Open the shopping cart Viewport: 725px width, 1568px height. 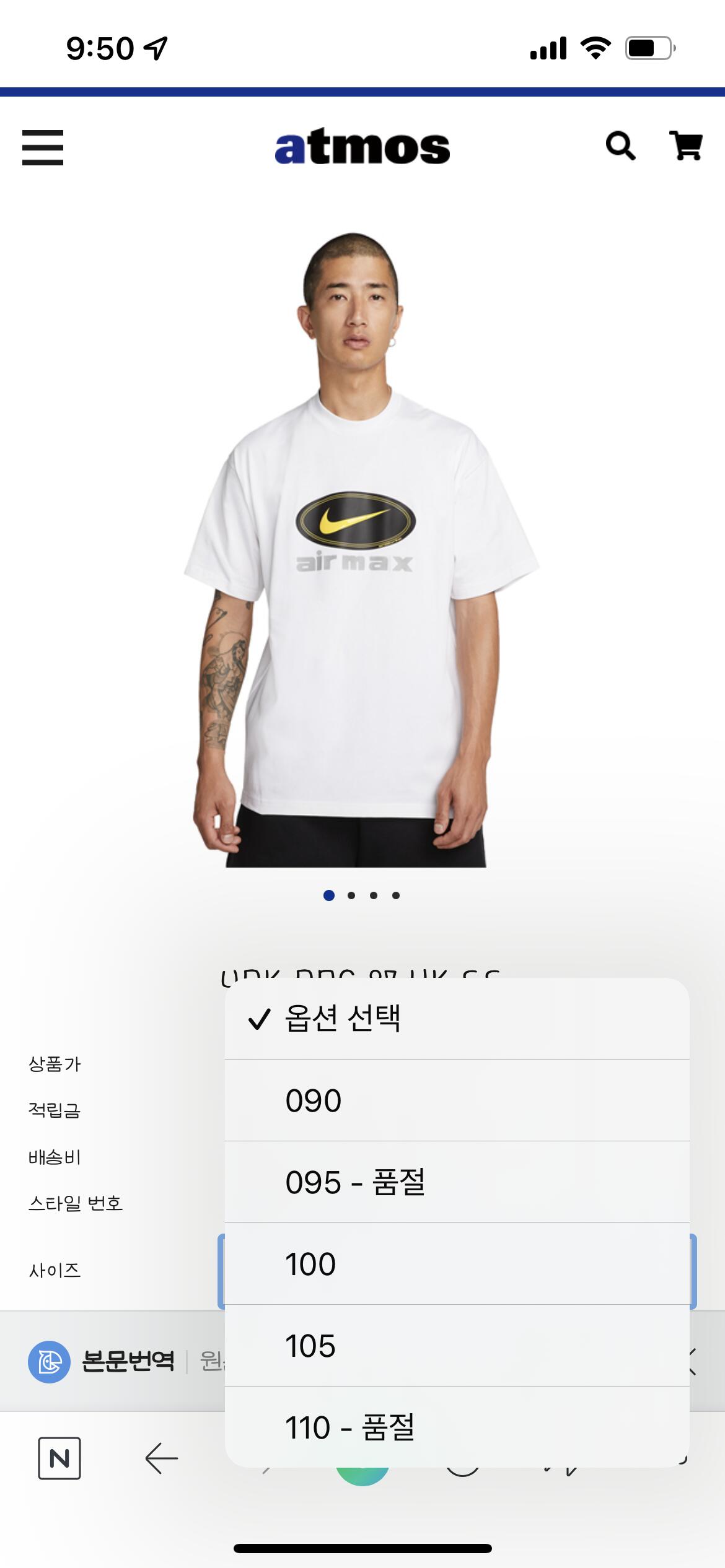(685, 146)
